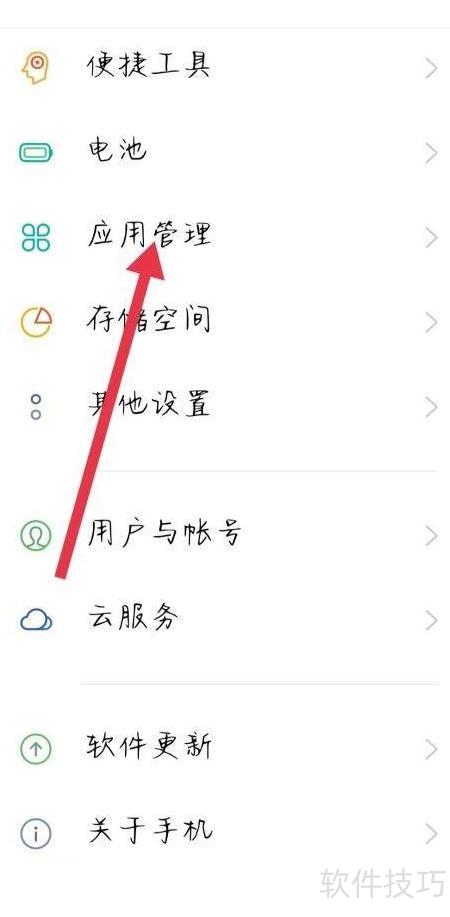Screen dimensions: 450x917
Task: Open 云服务 cloud service
Action: tap(225, 619)
